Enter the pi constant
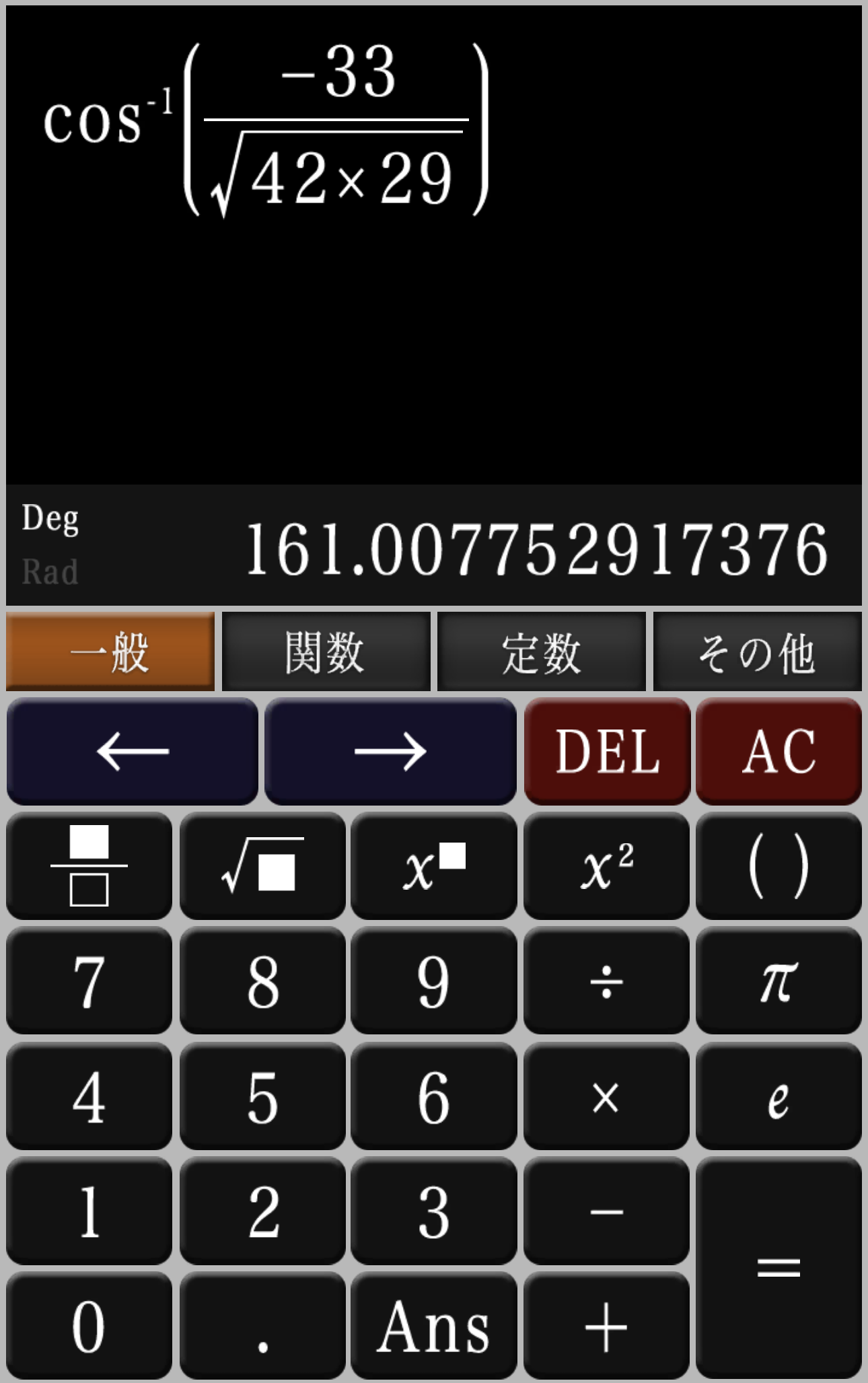This screenshot has width=868, height=1383. click(779, 981)
